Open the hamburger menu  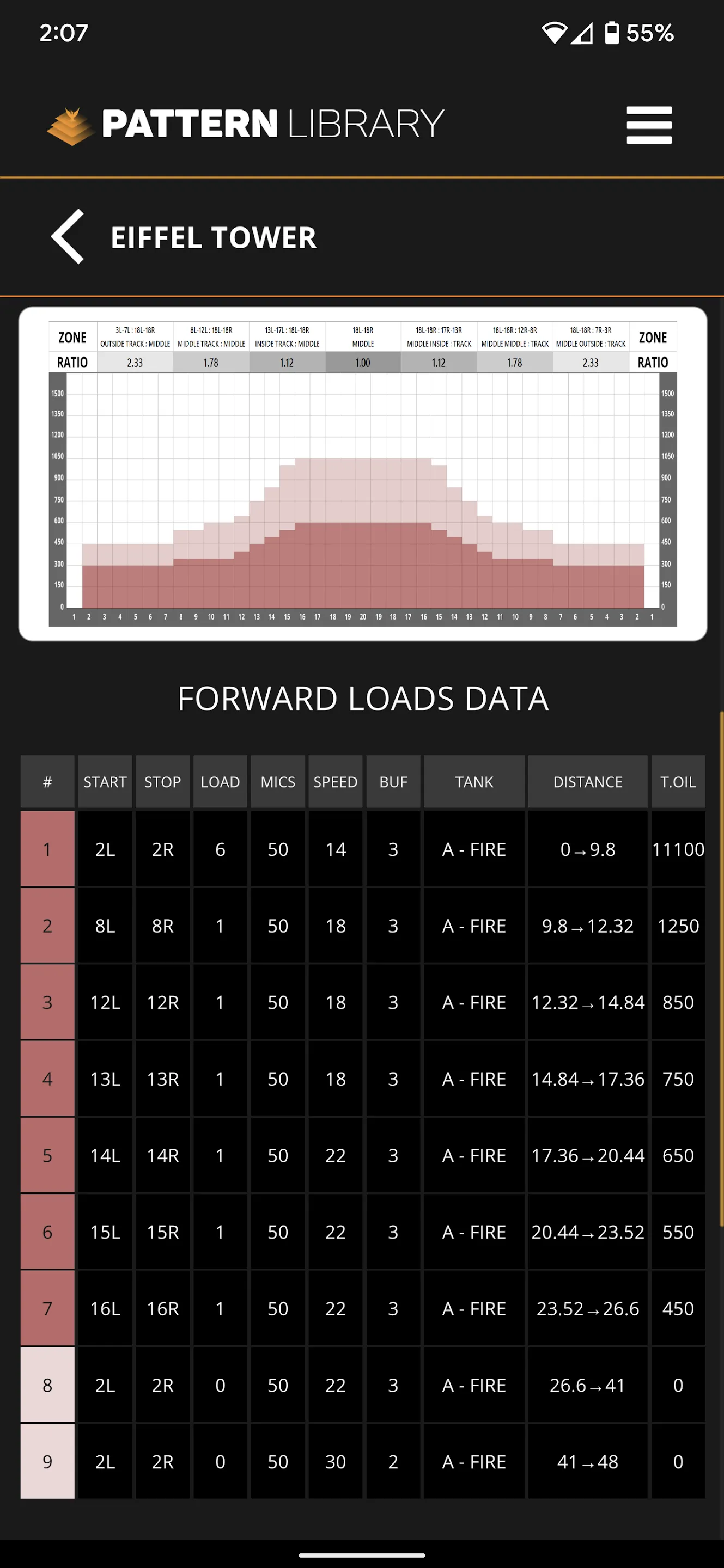648,125
